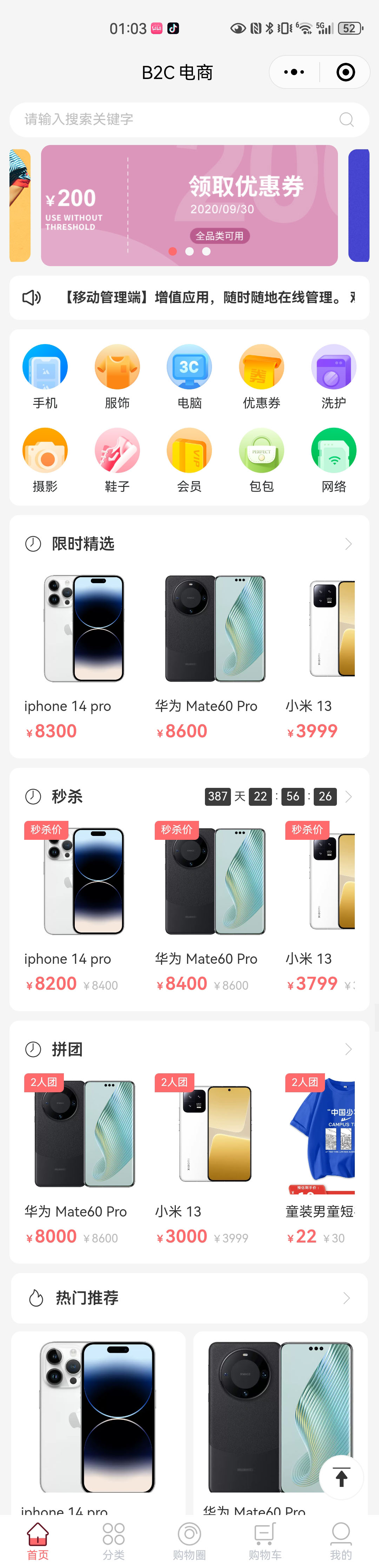379x1568 pixels.
Task: Expand the 热门推荐 section arrow
Action: point(346,1298)
